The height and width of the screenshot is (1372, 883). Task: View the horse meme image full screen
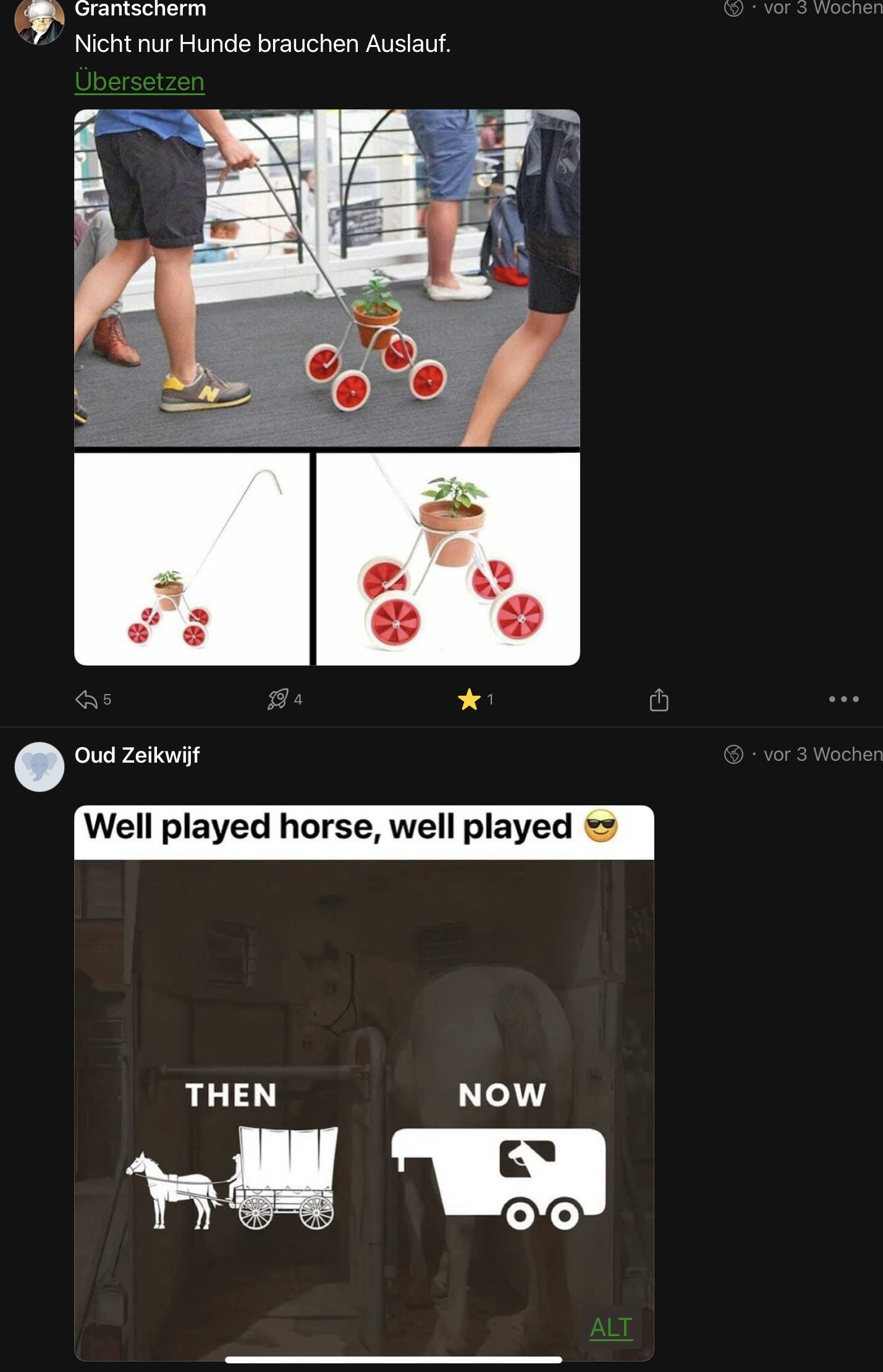[364, 1082]
